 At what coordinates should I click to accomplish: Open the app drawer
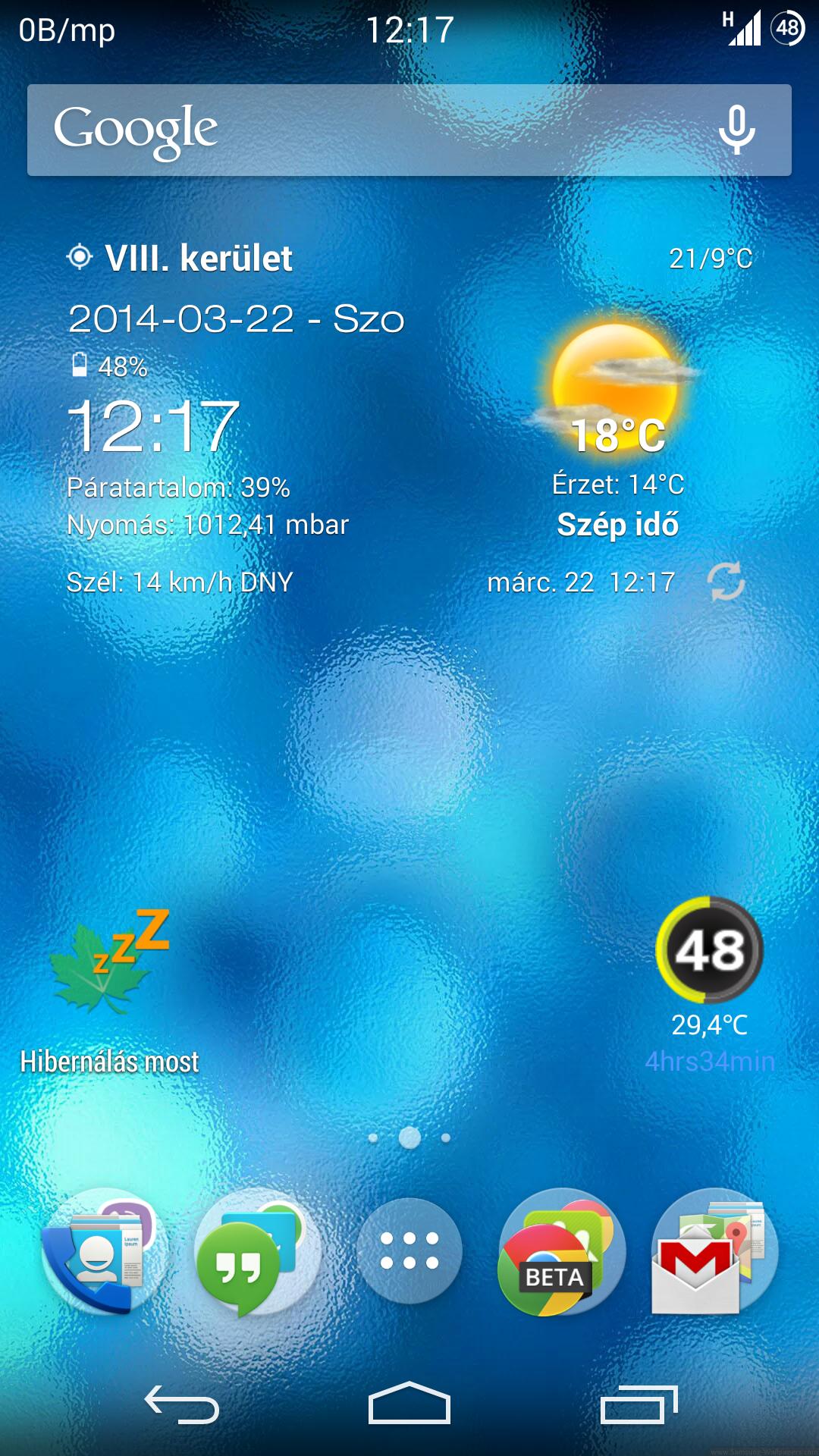(409, 1250)
